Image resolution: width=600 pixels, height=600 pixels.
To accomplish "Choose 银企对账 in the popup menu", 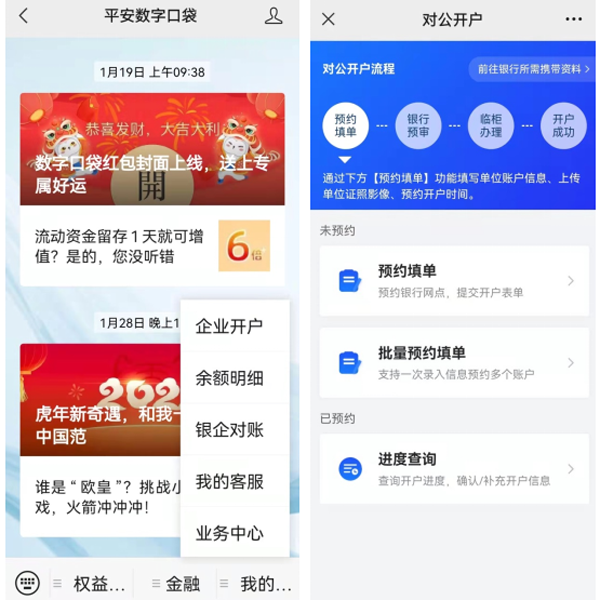I will [230, 430].
